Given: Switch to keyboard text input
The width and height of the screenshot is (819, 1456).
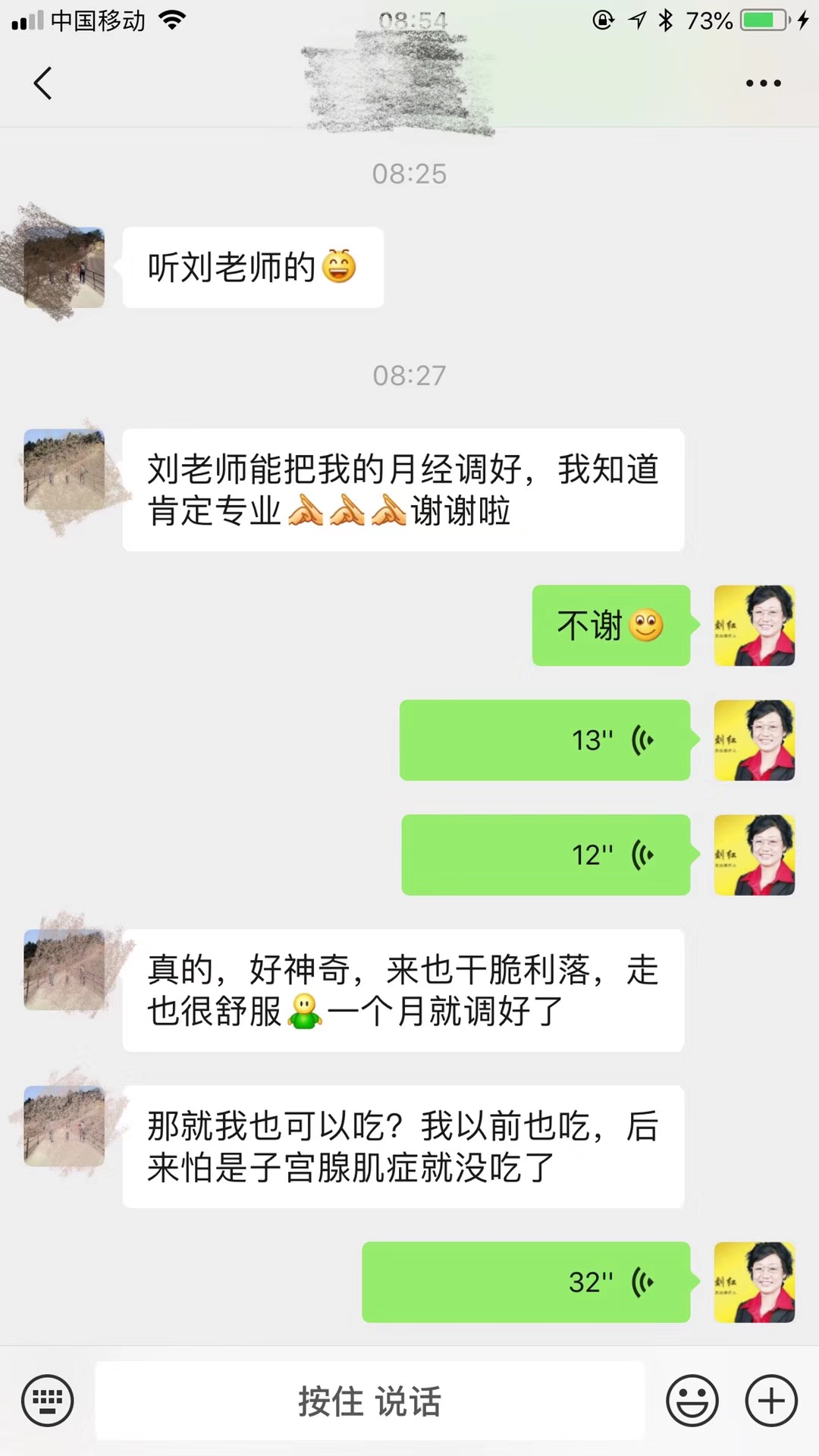Looking at the screenshot, I should (x=48, y=1401).
